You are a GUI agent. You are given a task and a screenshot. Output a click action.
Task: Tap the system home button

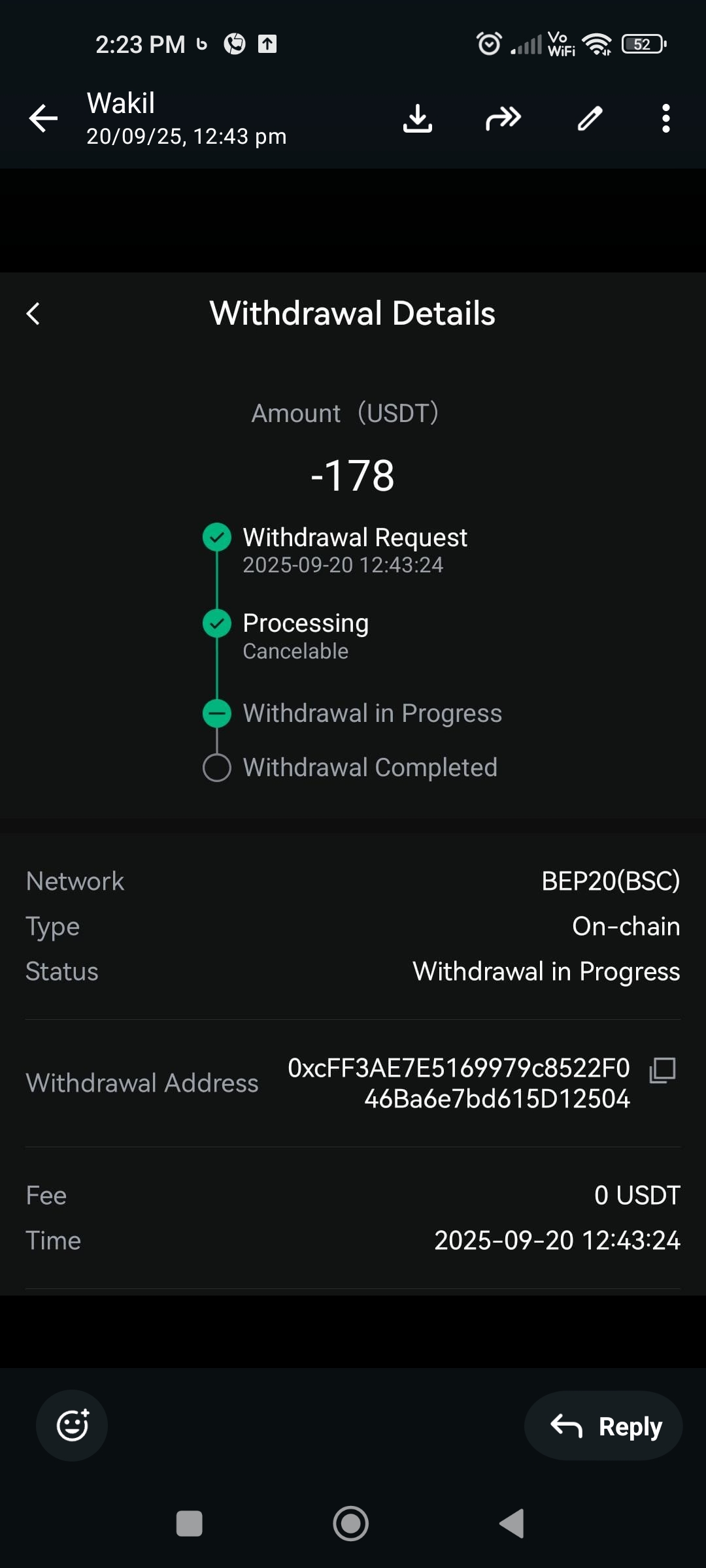click(x=351, y=1524)
